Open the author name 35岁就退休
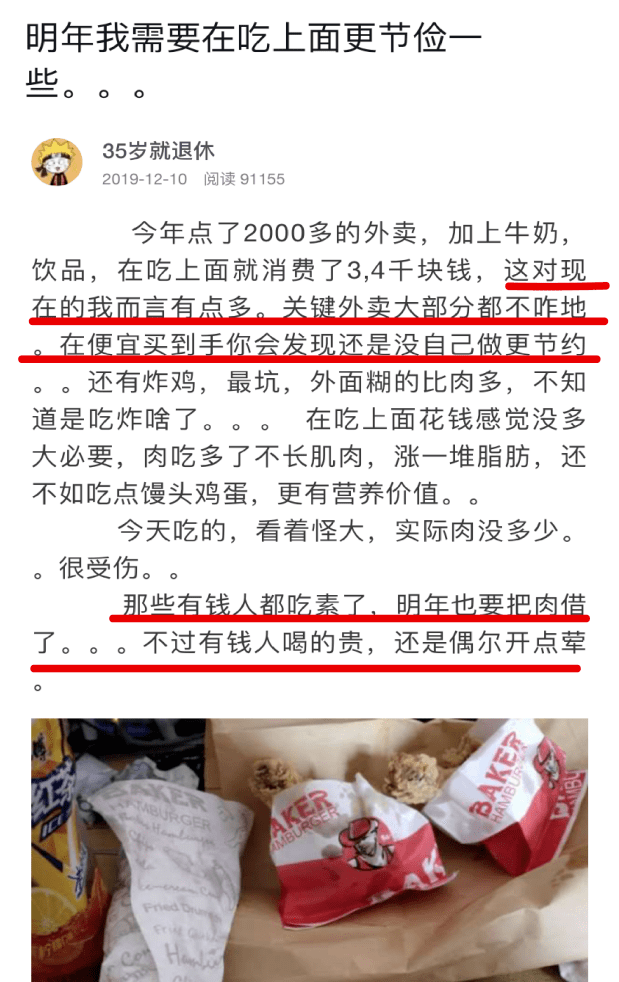This screenshot has width=619, height=982. [158, 151]
